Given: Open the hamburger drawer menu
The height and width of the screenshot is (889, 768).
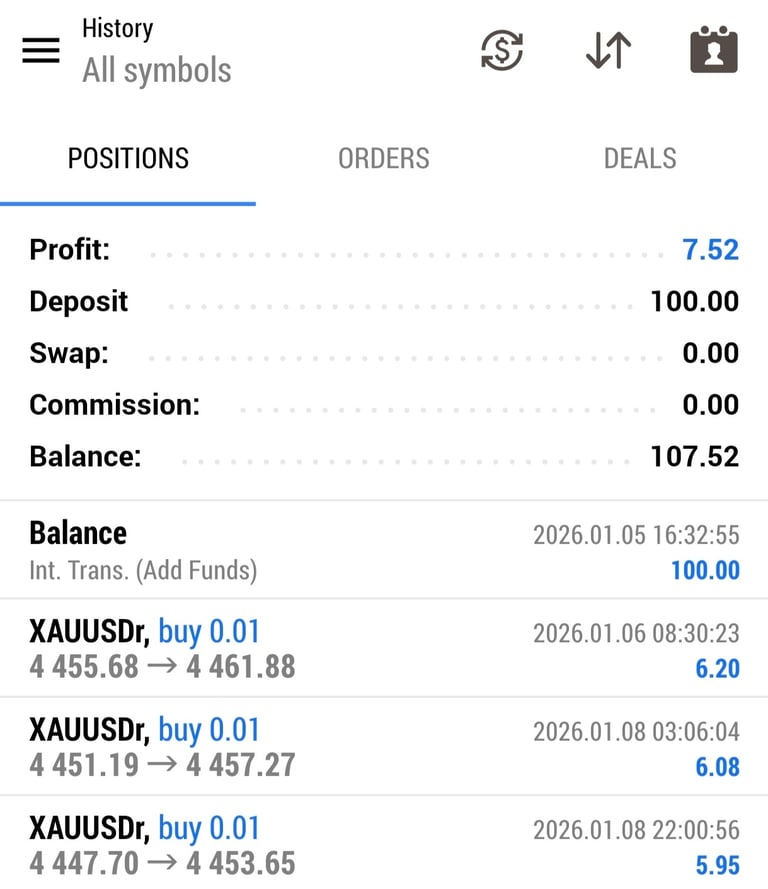Looking at the screenshot, I should 41,51.
